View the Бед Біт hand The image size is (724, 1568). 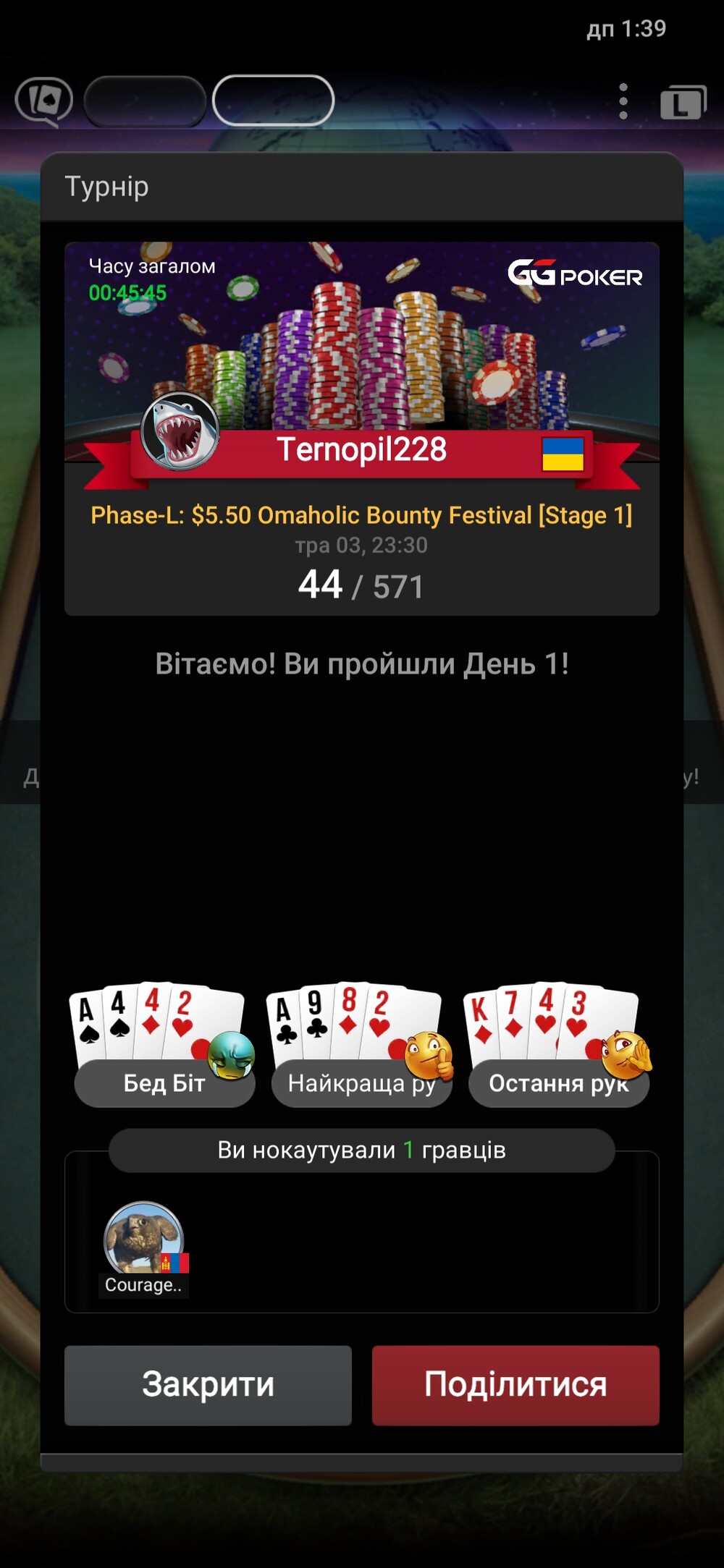164,1045
